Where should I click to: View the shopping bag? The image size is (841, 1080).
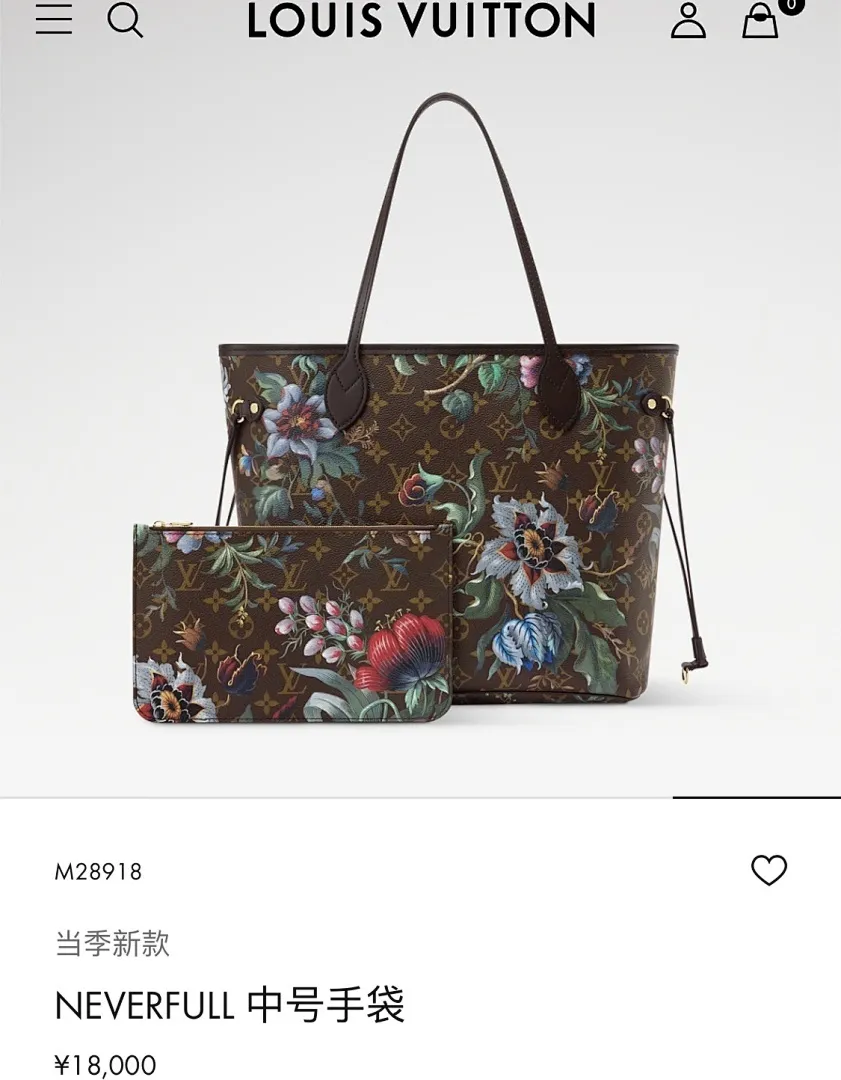point(761,20)
